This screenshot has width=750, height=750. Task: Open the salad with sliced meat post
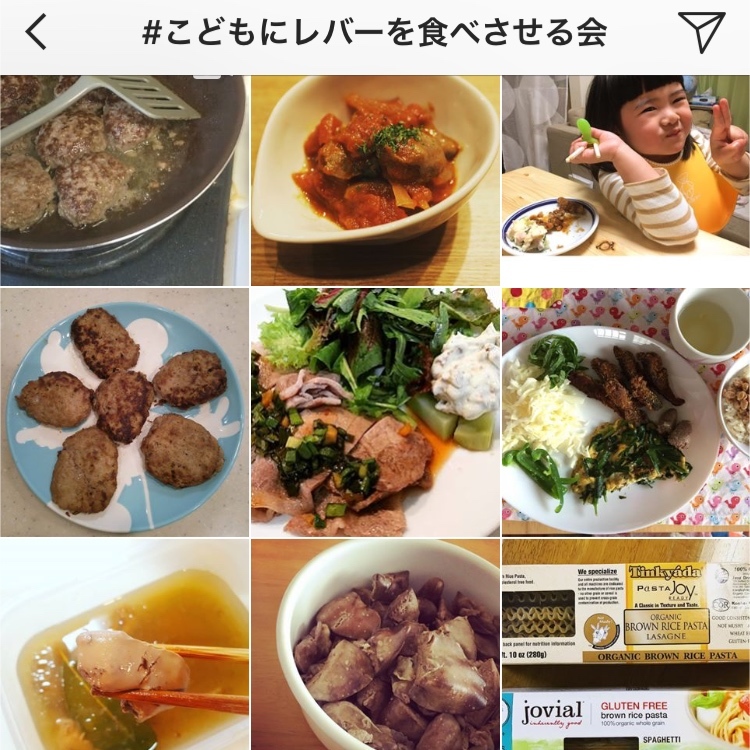coord(375,412)
